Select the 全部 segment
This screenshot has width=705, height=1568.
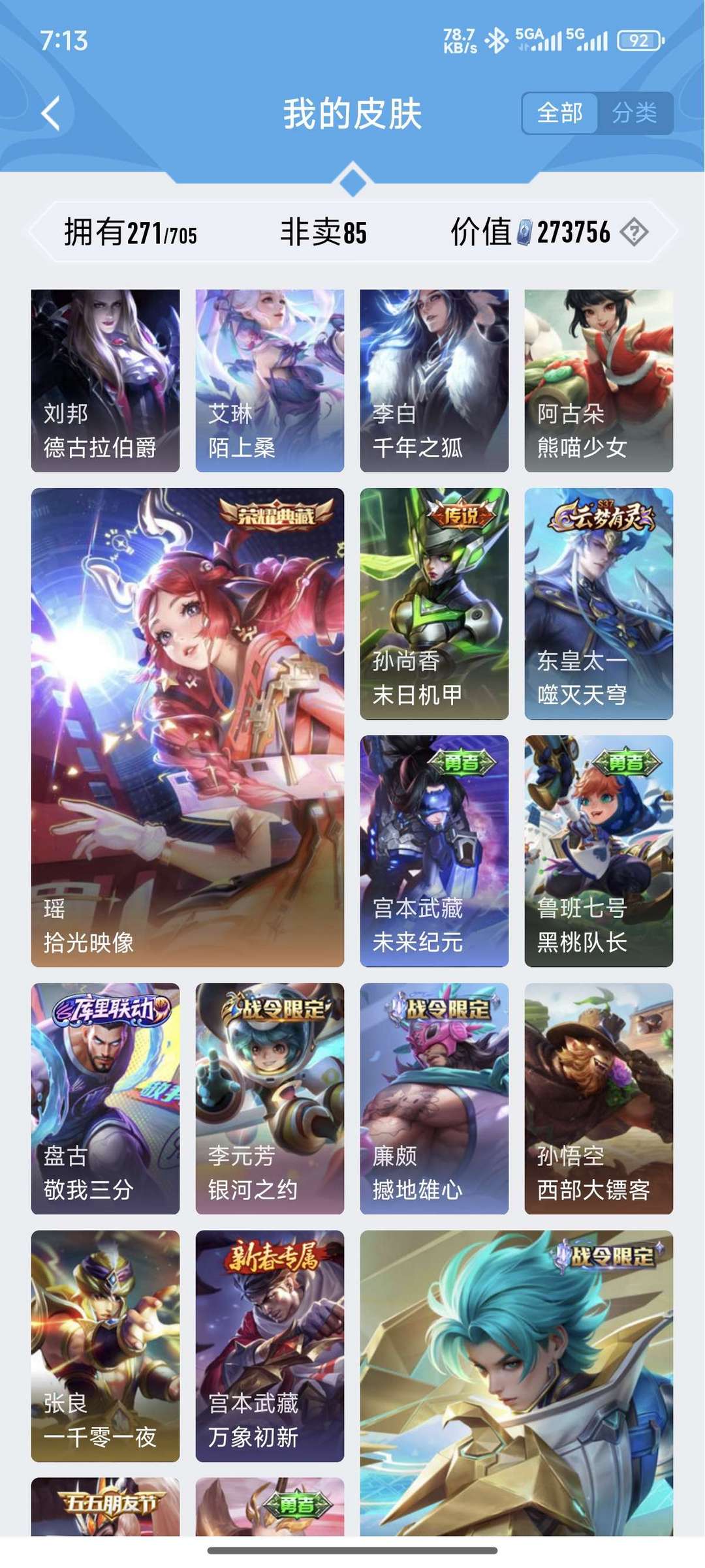559,113
